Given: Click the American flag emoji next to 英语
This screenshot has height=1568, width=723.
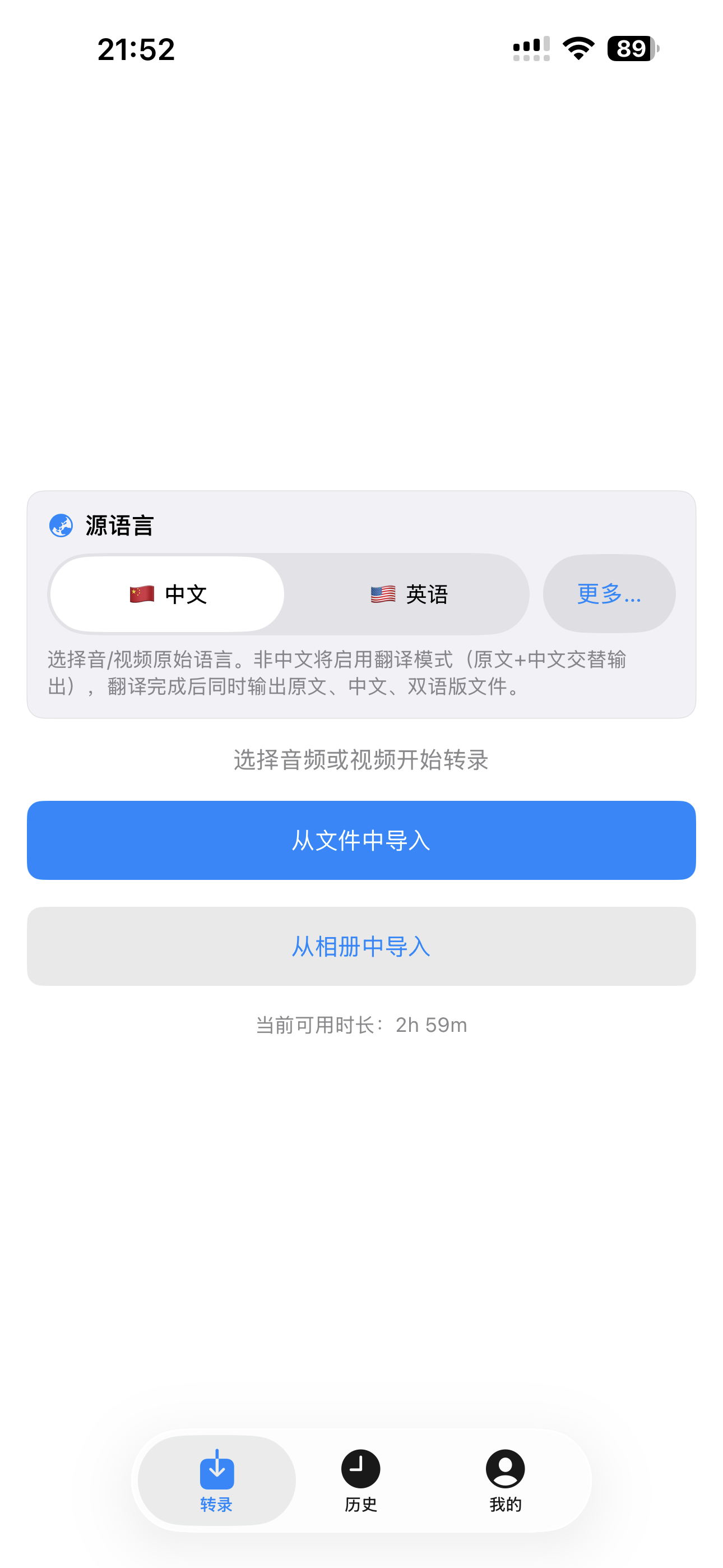Looking at the screenshot, I should click(381, 593).
